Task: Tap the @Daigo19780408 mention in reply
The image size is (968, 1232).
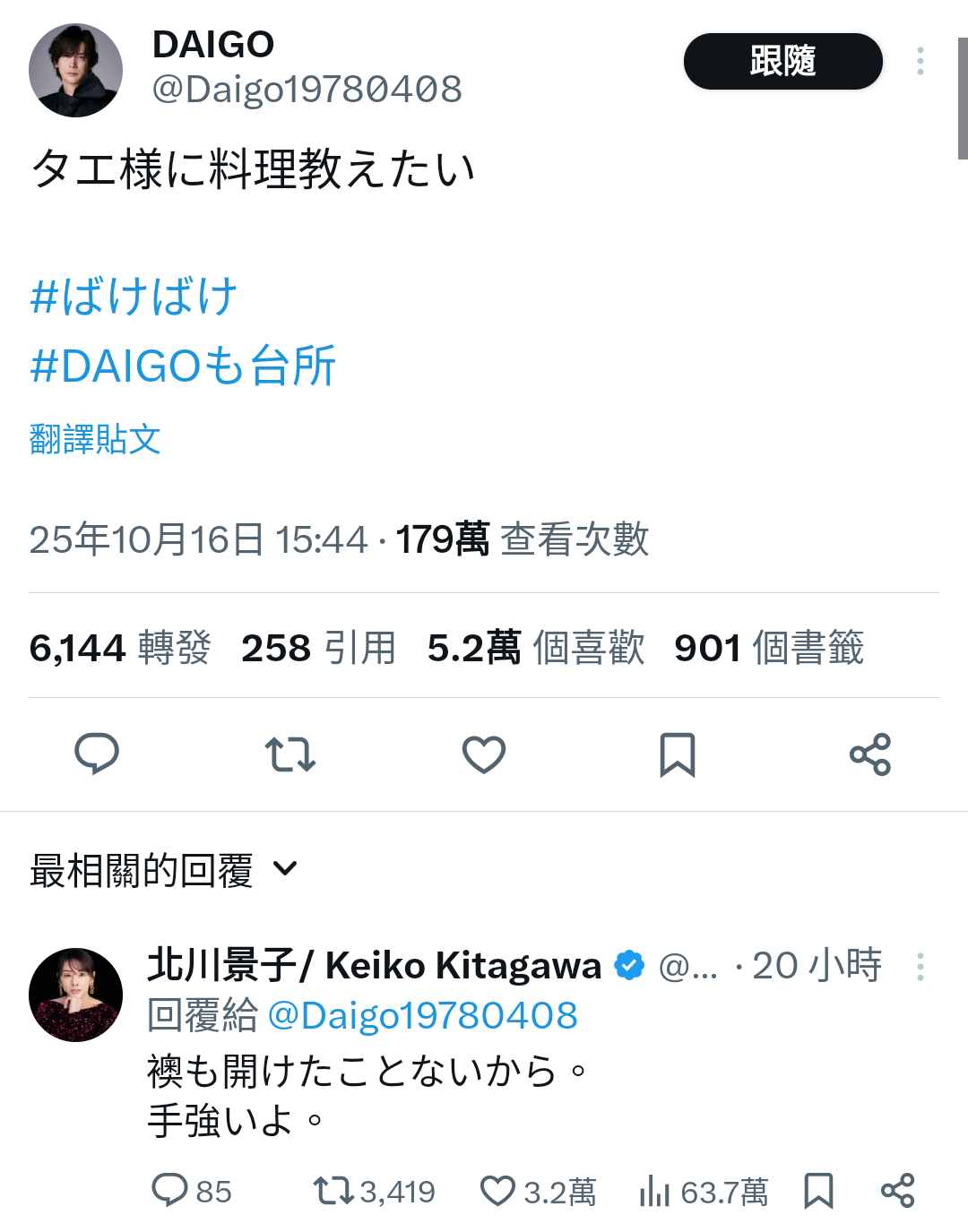Action: click(422, 1016)
